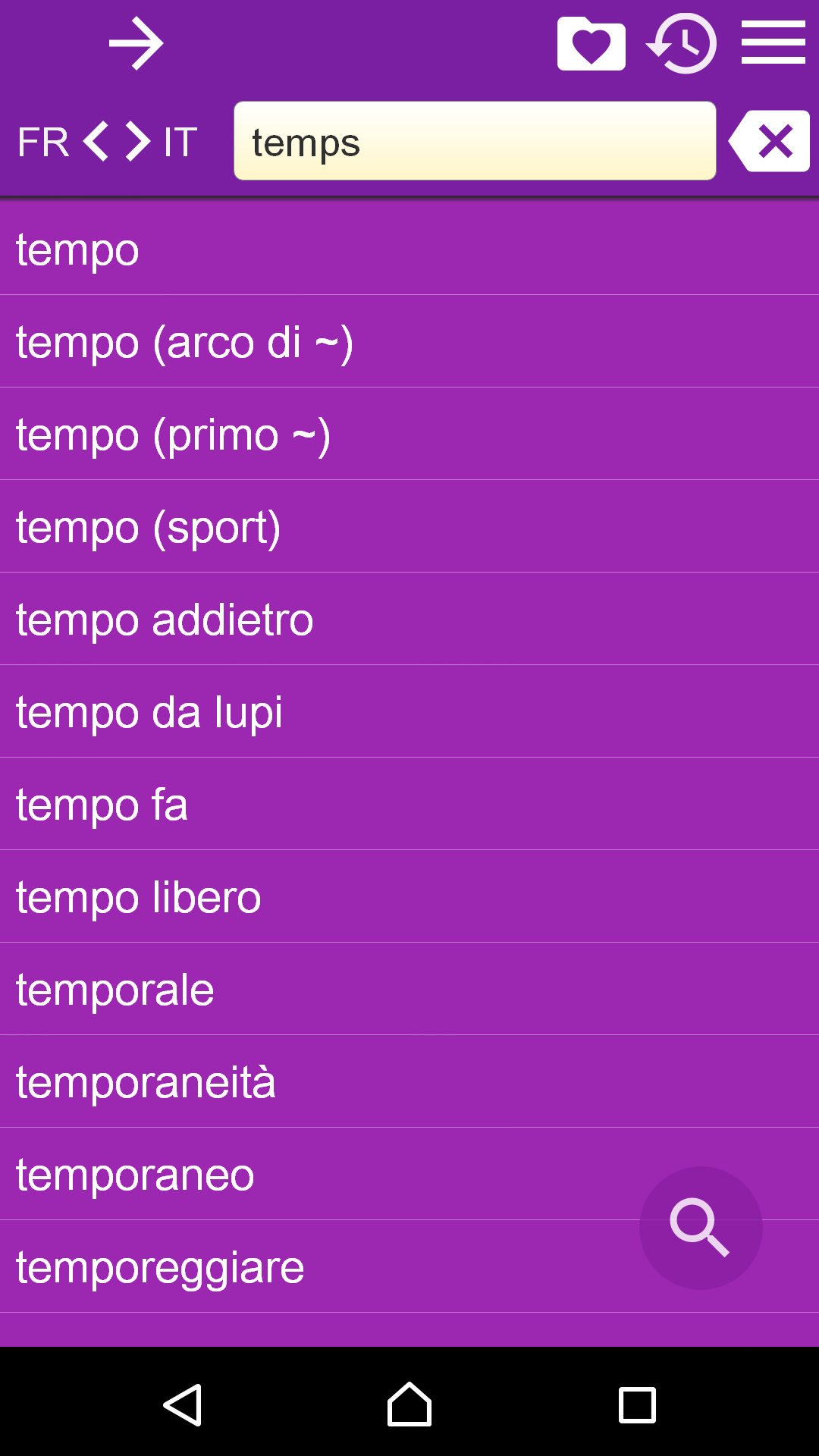This screenshot has height=1456, width=819.
Task: Open the search history icon
Action: click(682, 43)
